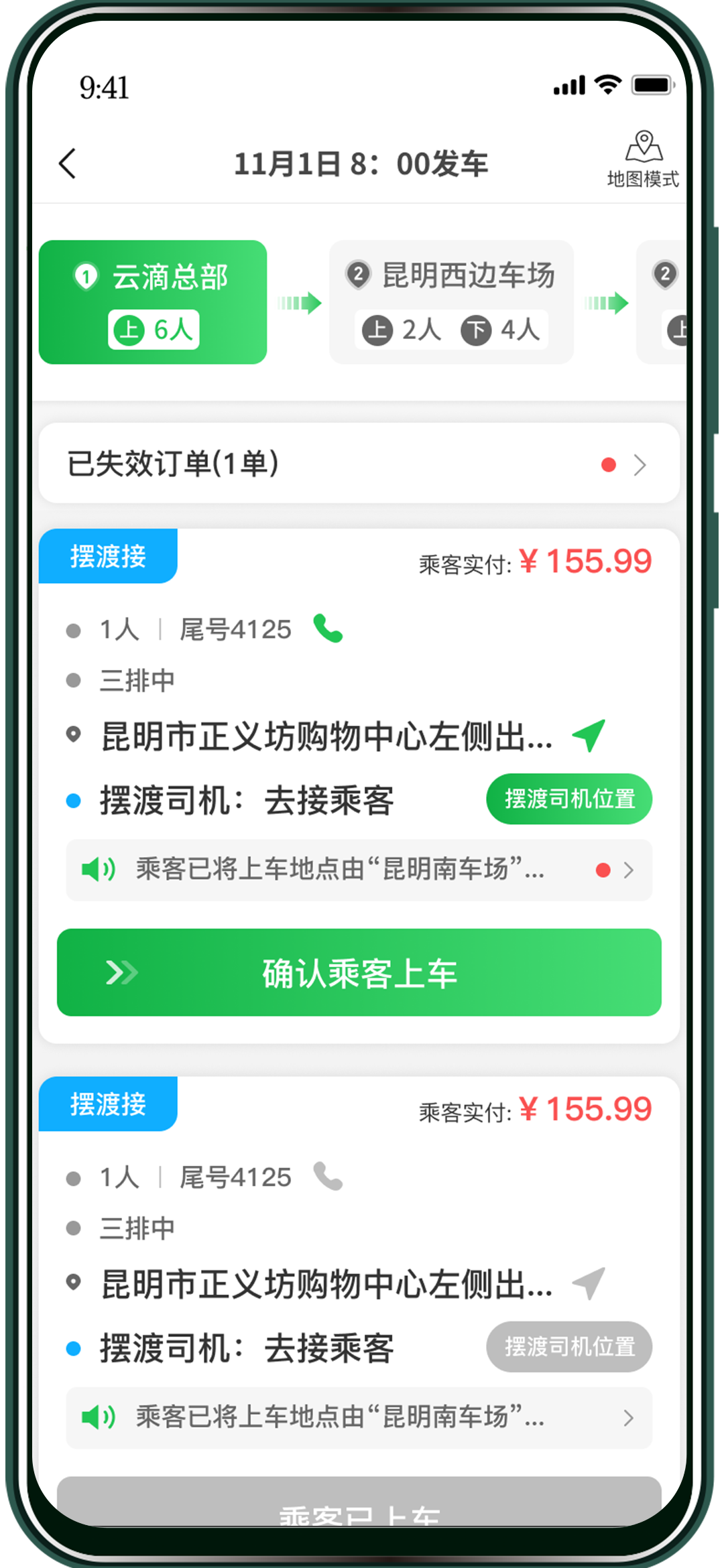
Task: Open 已失效订单(1单) list
Action: tap(359, 464)
